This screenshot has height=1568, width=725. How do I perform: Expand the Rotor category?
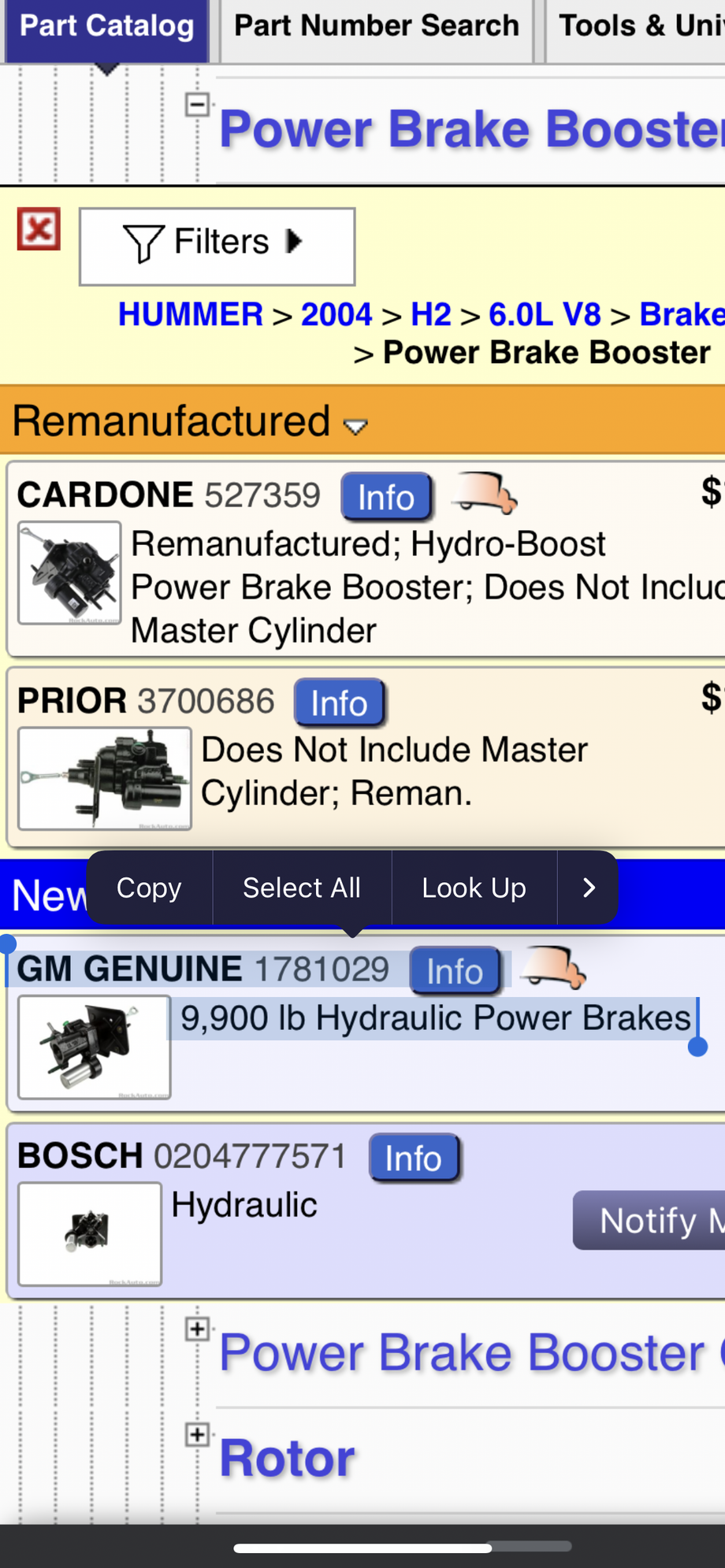pos(197,1434)
